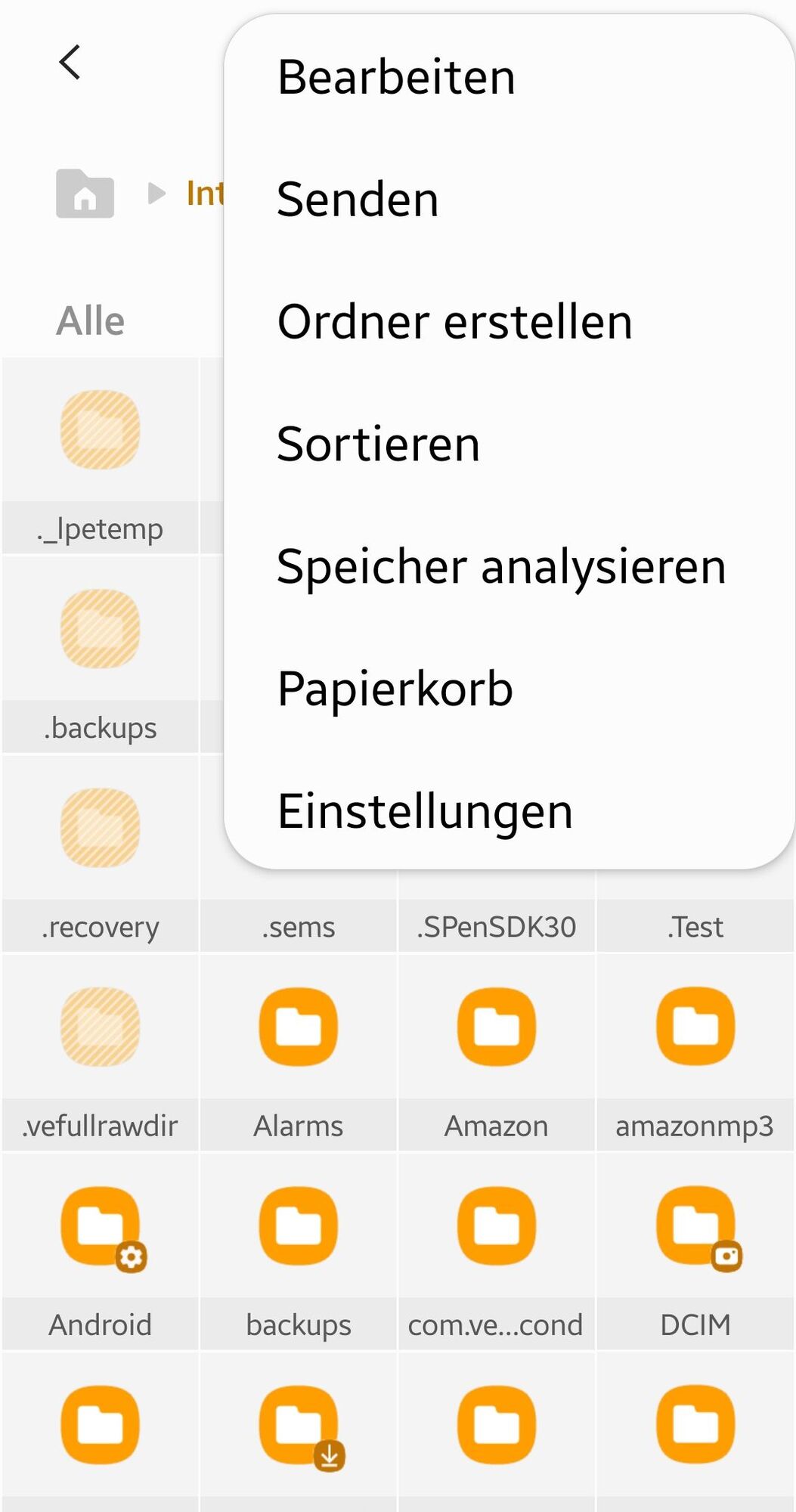Open the Papierkorb

pyautogui.click(x=395, y=689)
